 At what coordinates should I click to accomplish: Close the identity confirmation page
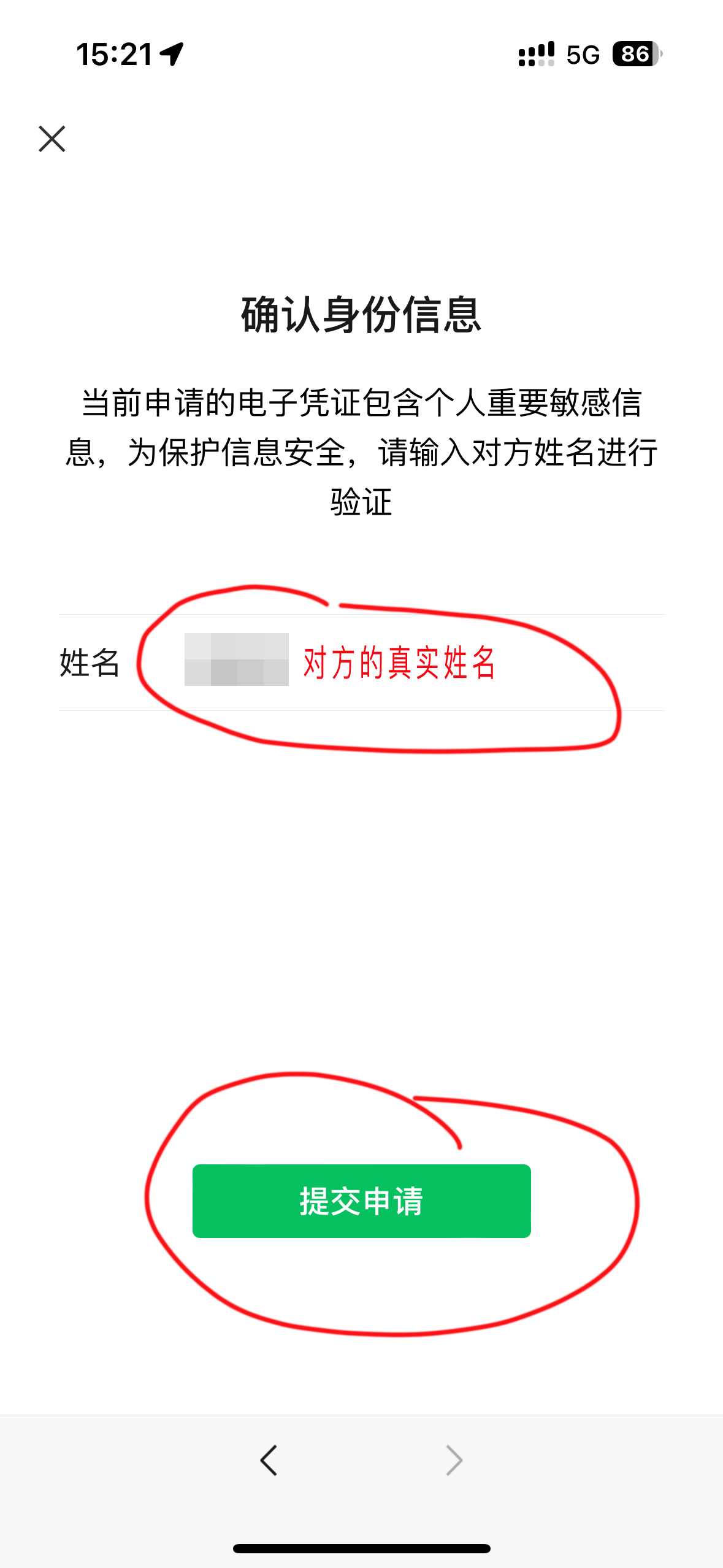(x=52, y=139)
